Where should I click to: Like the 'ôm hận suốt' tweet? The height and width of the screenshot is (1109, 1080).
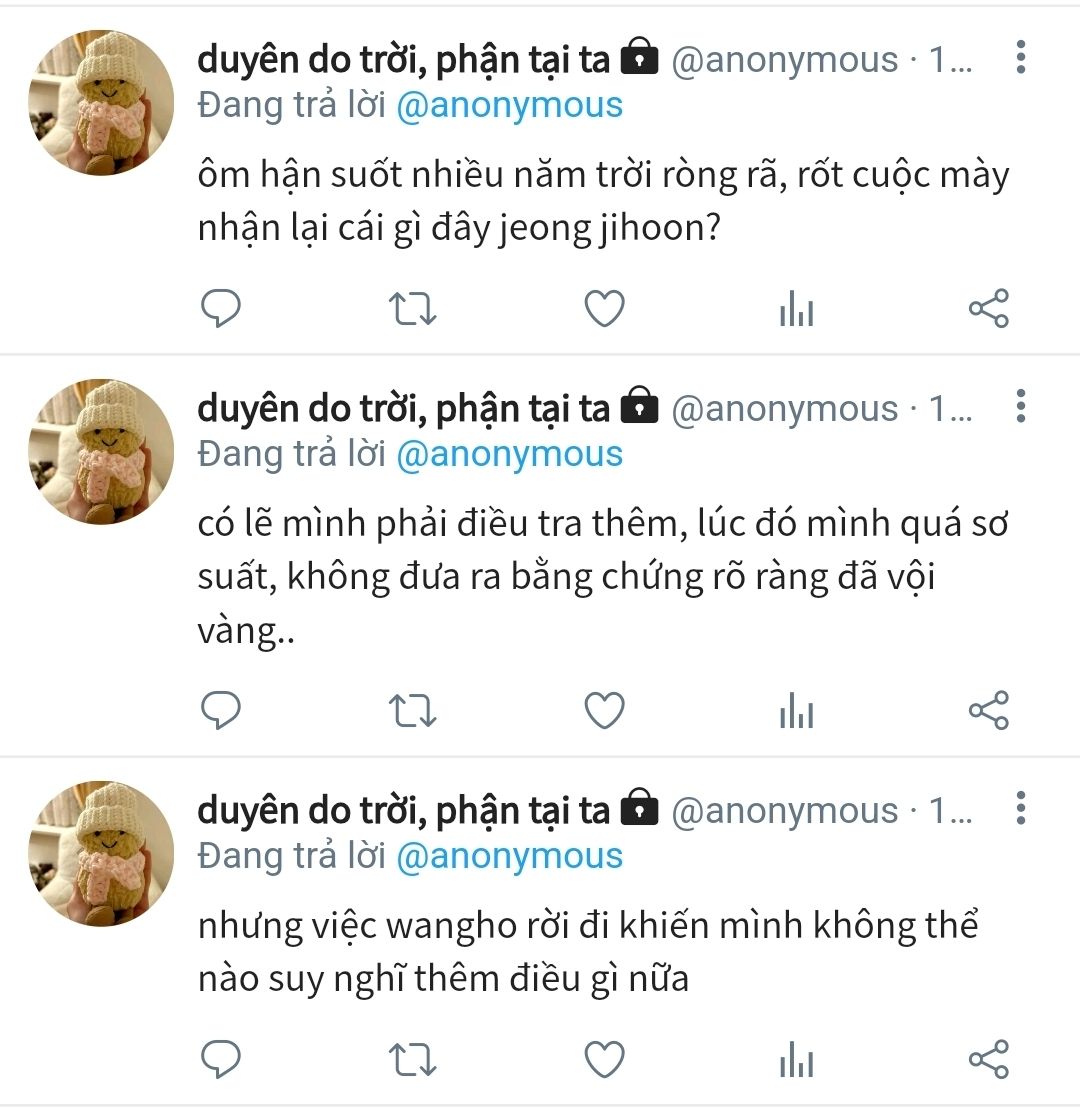[x=604, y=309]
